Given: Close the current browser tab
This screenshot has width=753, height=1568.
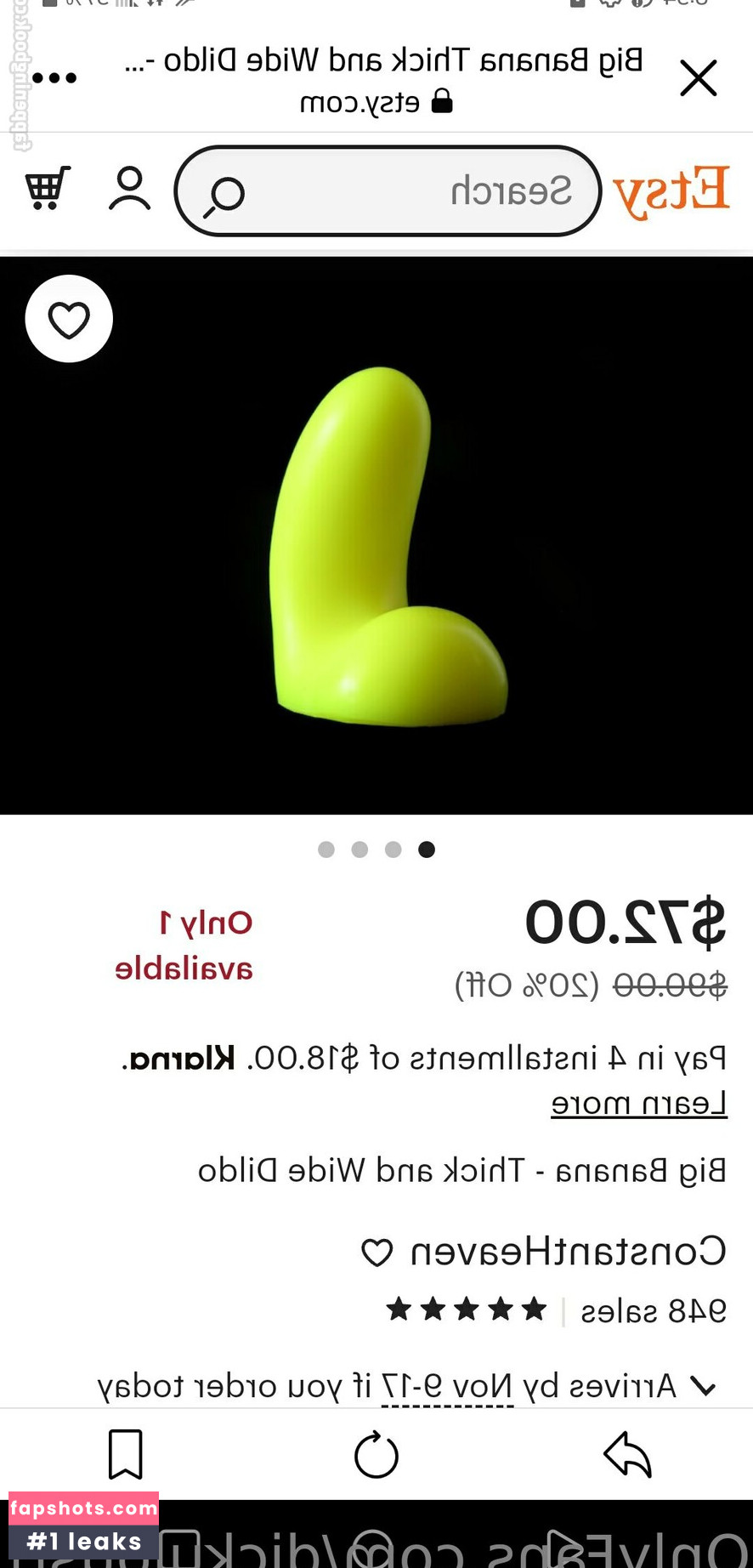Looking at the screenshot, I should pyautogui.click(x=699, y=77).
